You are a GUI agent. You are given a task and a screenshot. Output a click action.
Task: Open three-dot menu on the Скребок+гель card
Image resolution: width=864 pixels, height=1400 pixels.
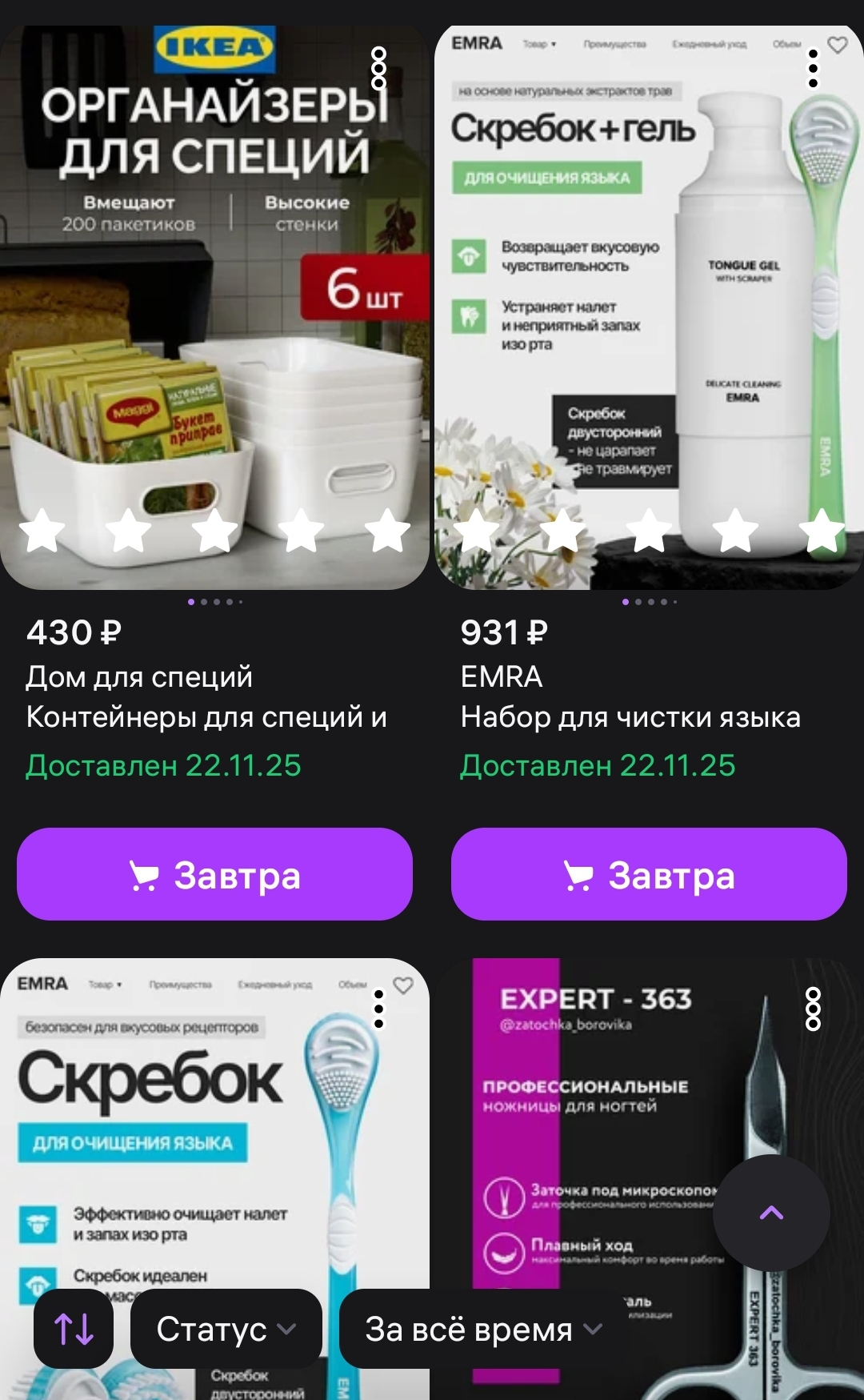(x=814, y=68)
